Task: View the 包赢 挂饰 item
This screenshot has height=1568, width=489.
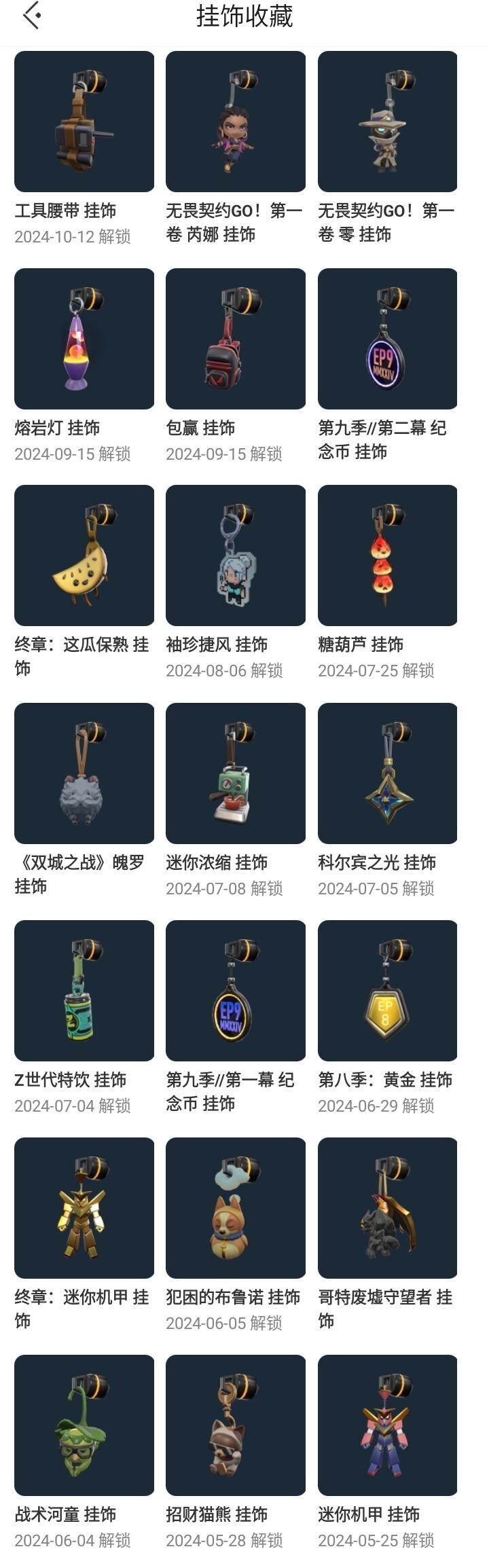Action: (235, 339)
